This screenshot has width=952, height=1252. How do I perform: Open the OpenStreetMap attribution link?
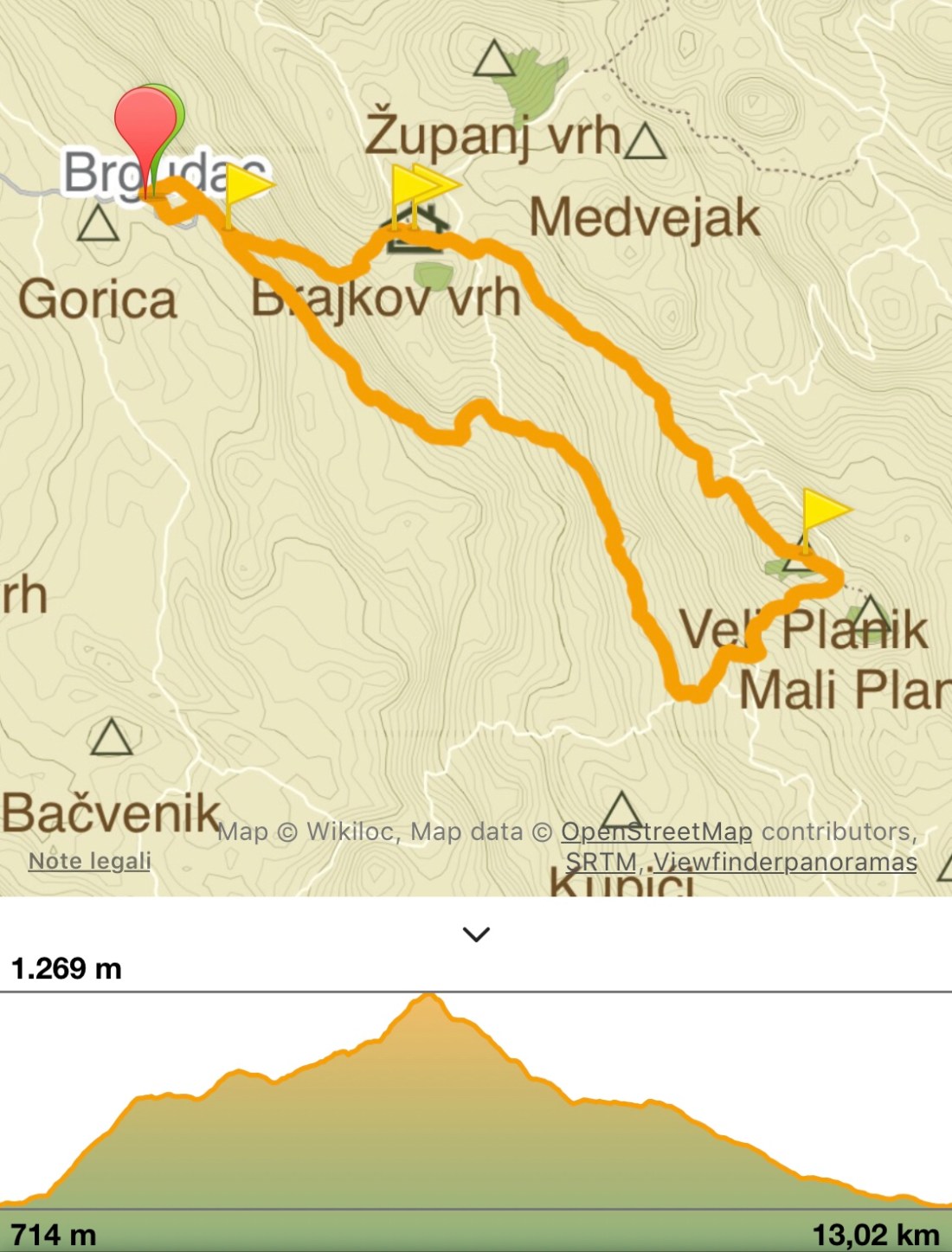tap(656, 831)
